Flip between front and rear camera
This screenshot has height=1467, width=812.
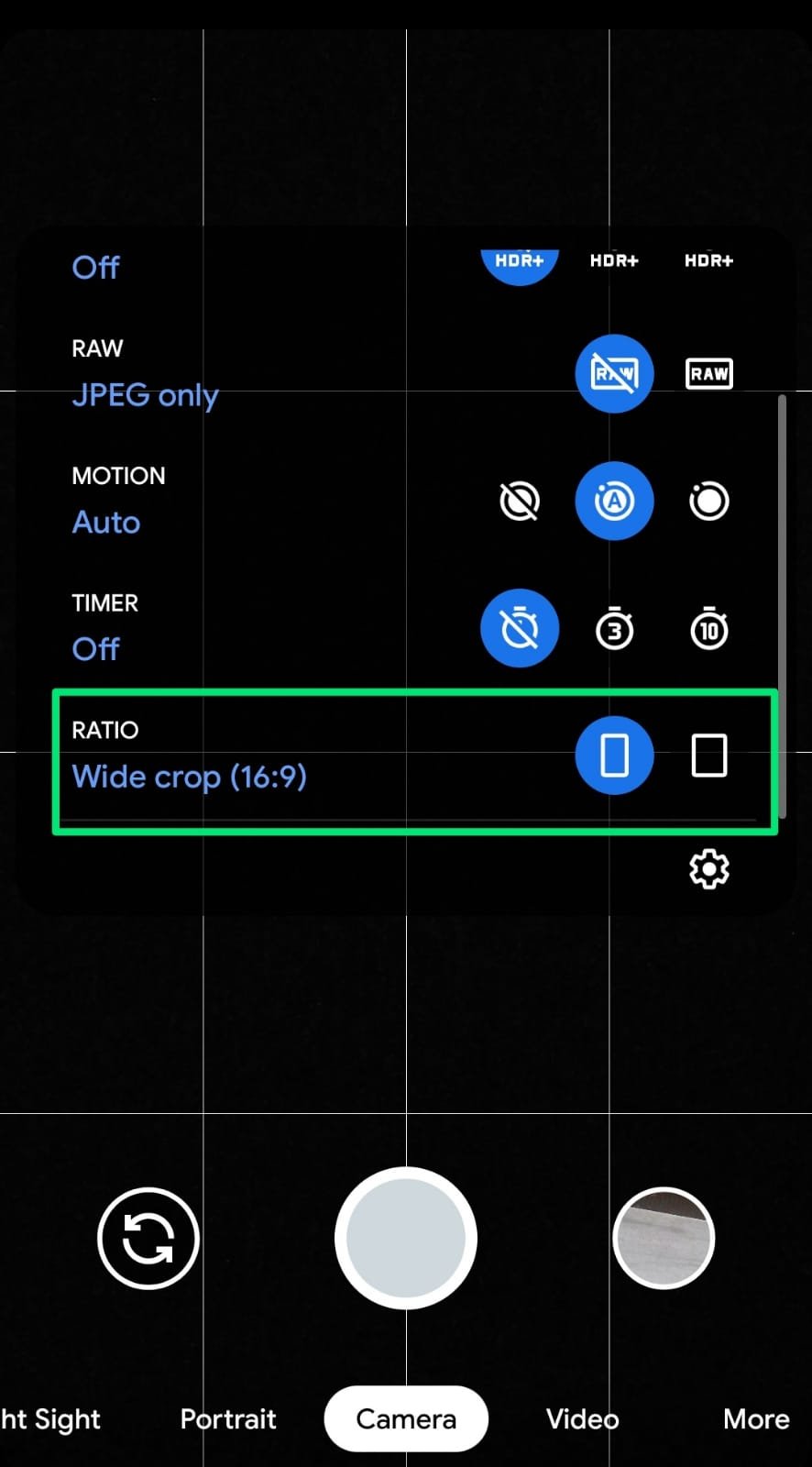pos(148,1238)
